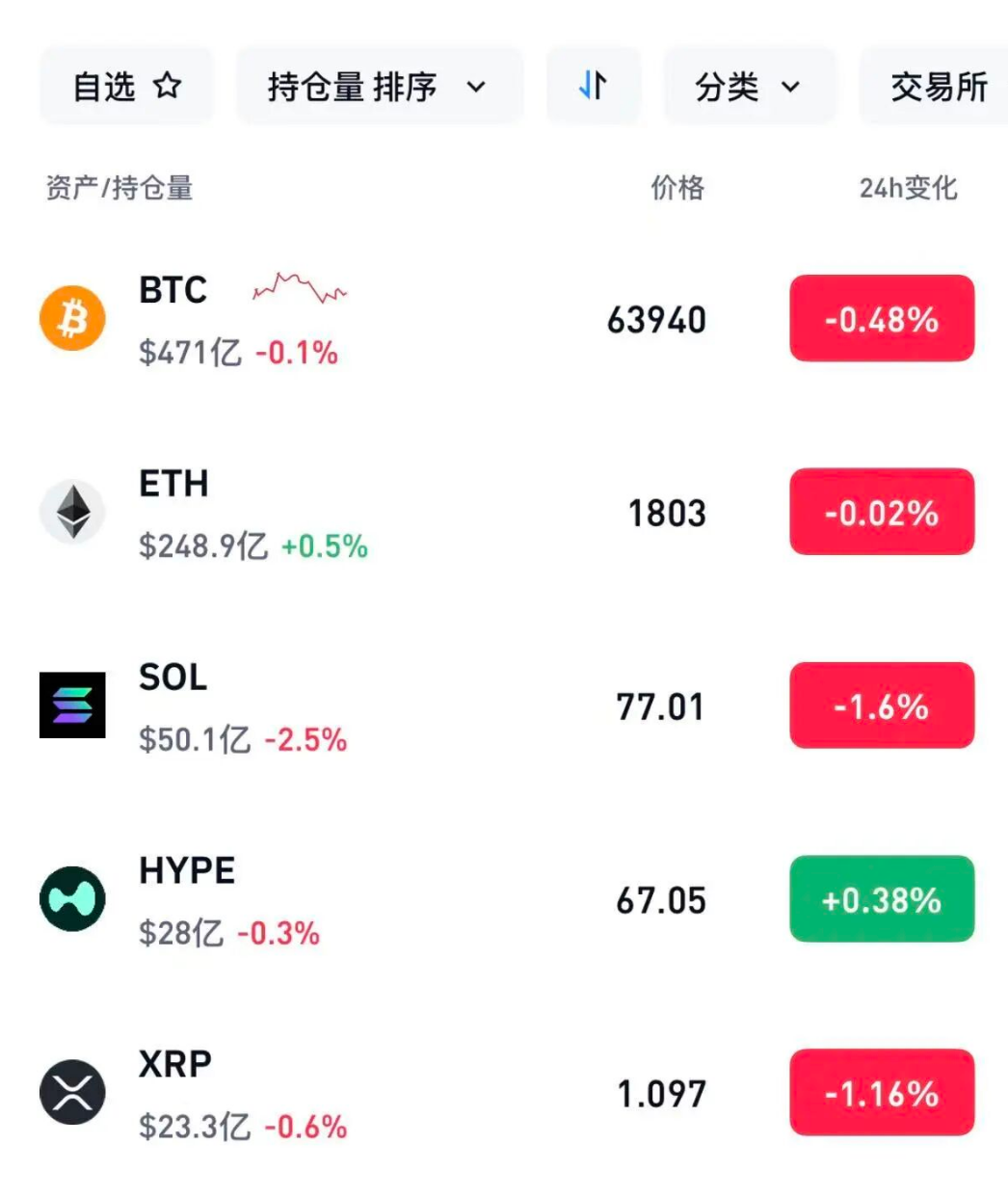View details for XRP

click(x=504, y=1093)
